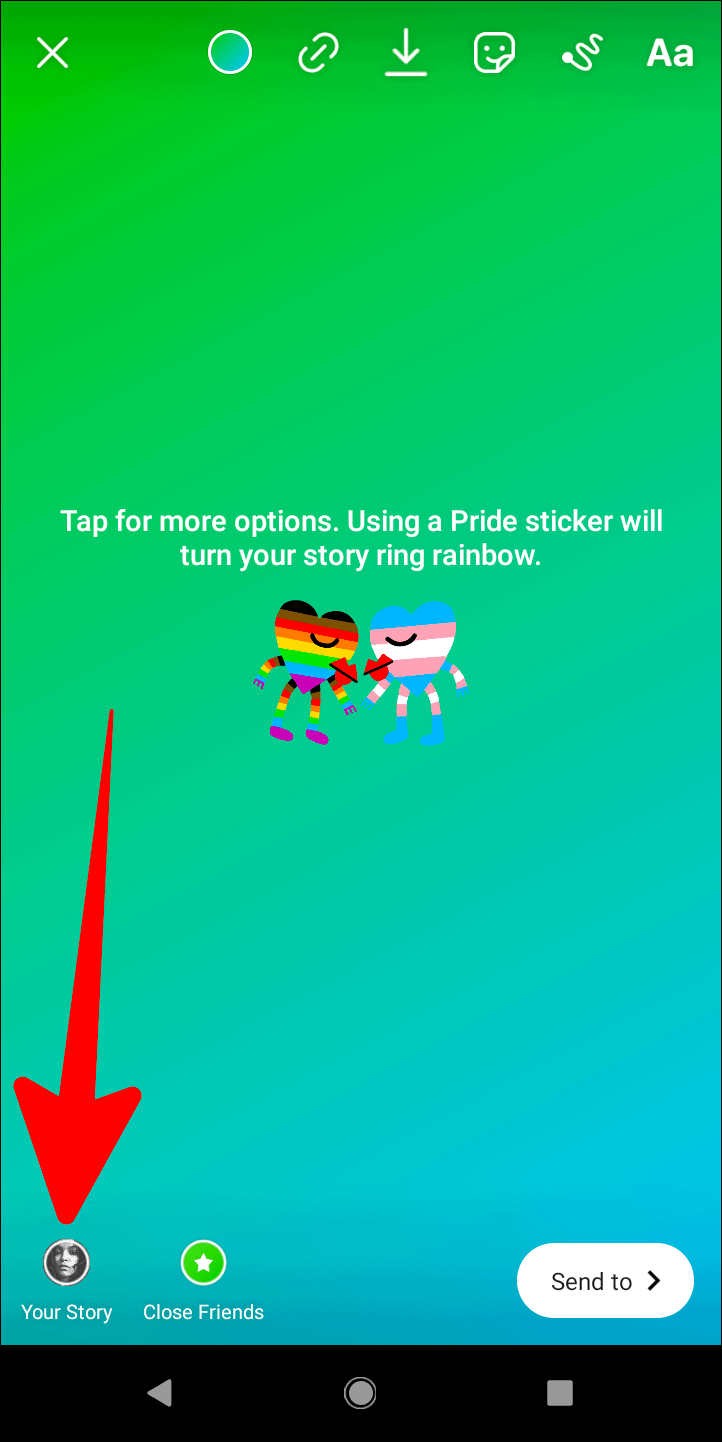Image resolution: width=722 pixels, height=1442 pixels.
Task: Tap the Pride hearts sticker for options
Action: tap(360, 672)
